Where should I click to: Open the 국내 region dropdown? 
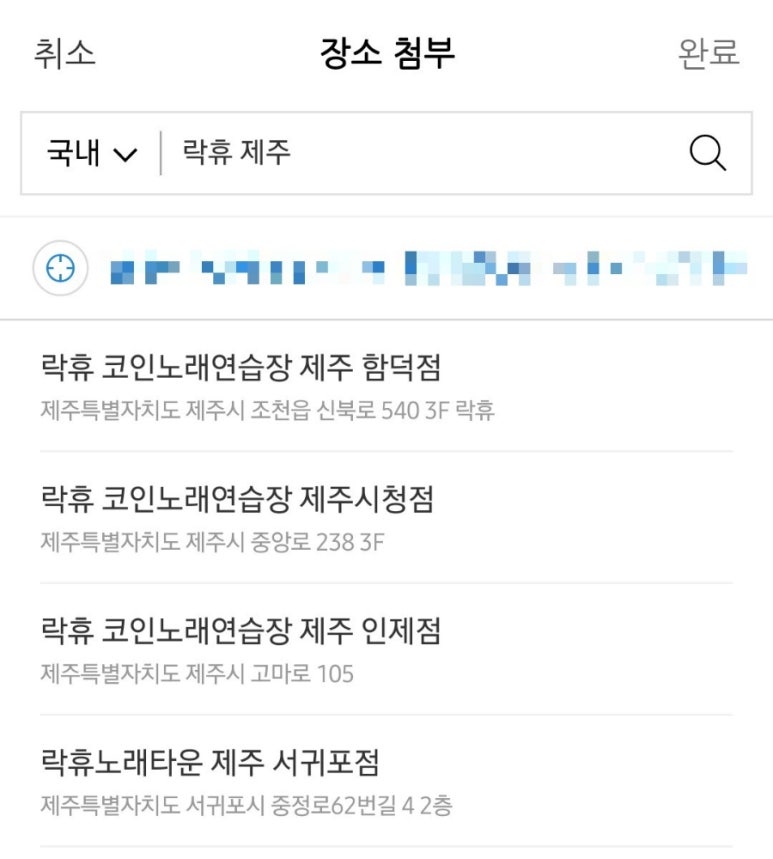pyautogui.click(x=91, y=154)
